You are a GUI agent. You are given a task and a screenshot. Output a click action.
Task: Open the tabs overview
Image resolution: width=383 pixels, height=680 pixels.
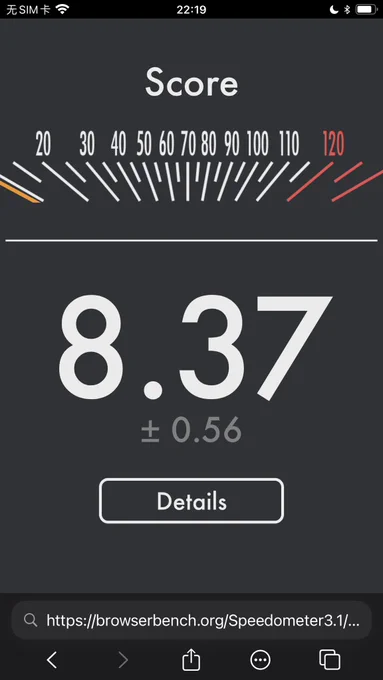coord(330,660)
